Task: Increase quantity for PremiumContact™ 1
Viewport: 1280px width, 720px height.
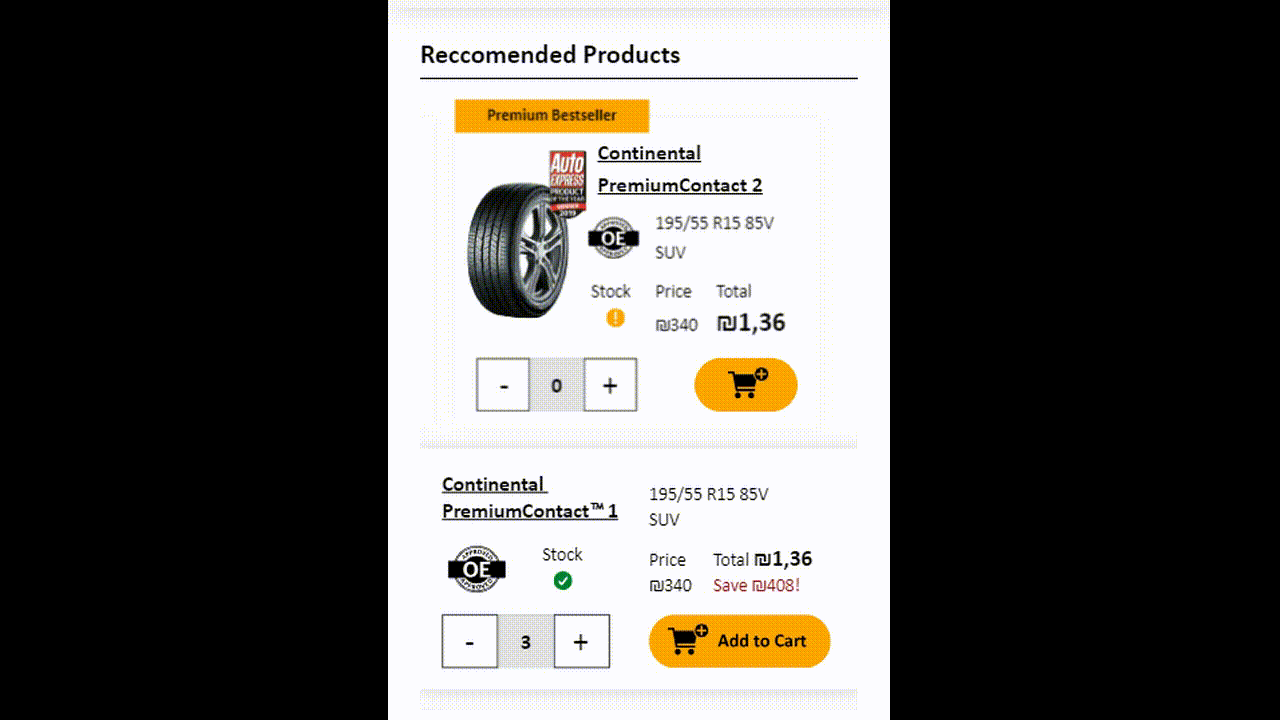Action: pyautogui.click(x=581, y=641)
